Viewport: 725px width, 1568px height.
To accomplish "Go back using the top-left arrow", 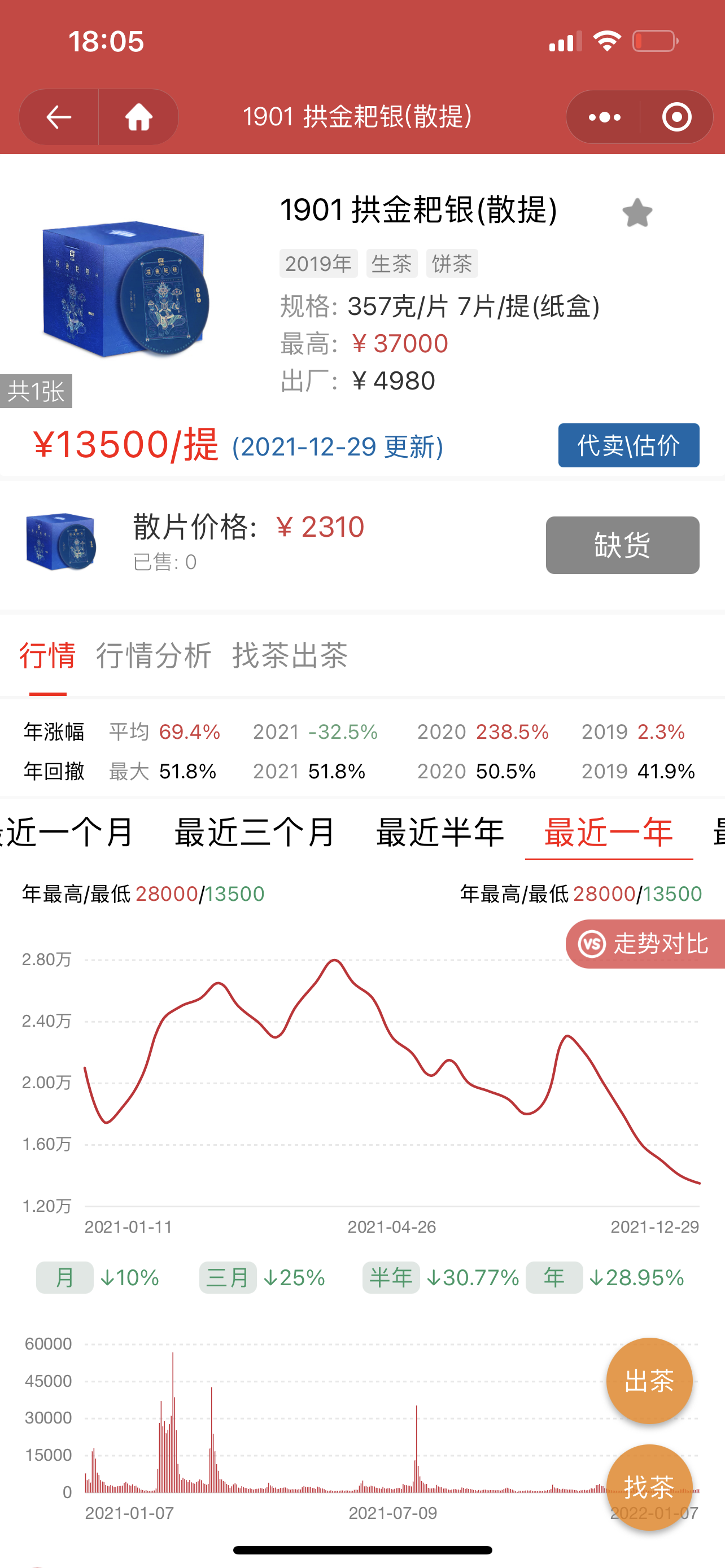I will [59, 117].
